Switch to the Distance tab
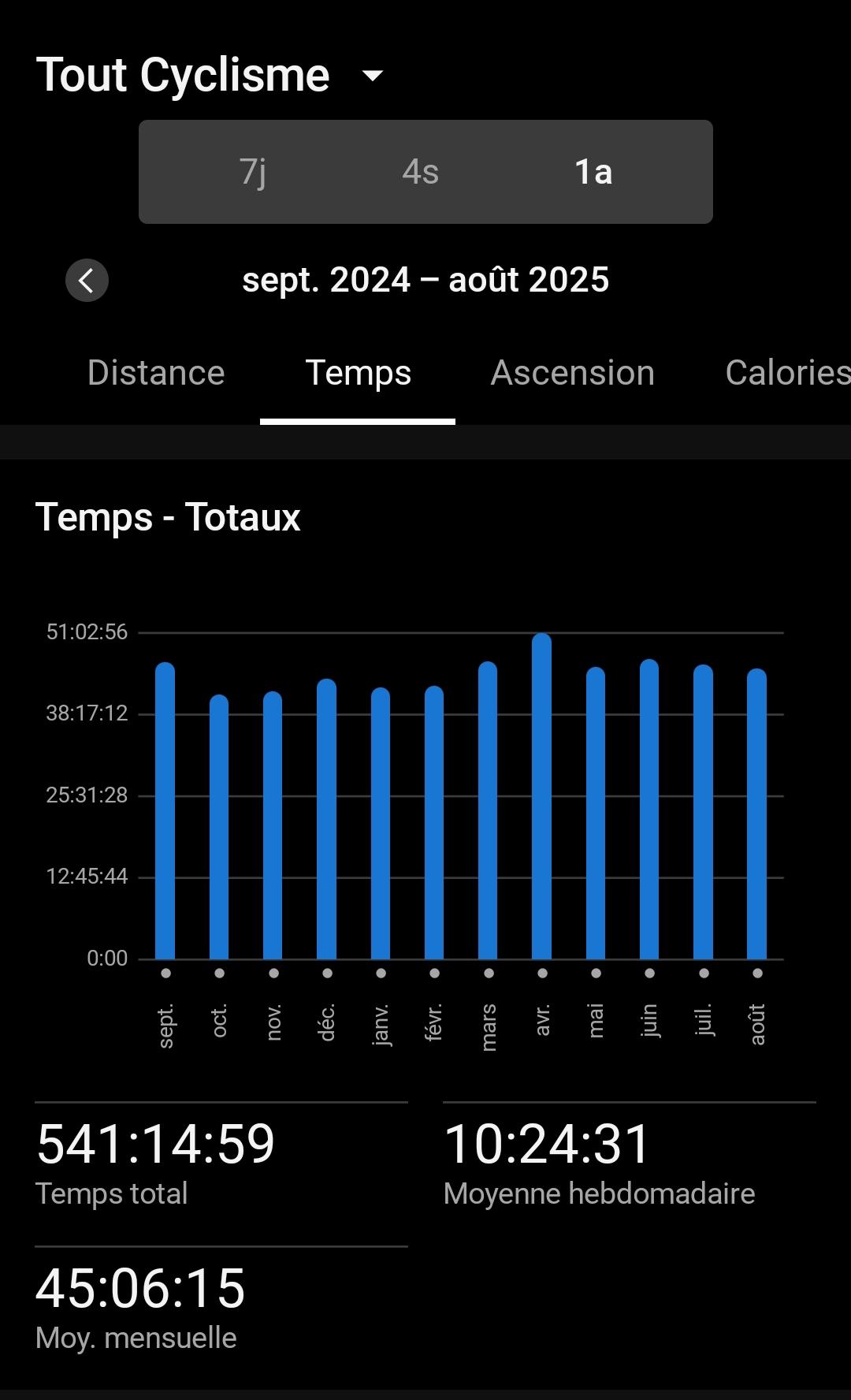851x1400 pixels. (x=156, y=373)
